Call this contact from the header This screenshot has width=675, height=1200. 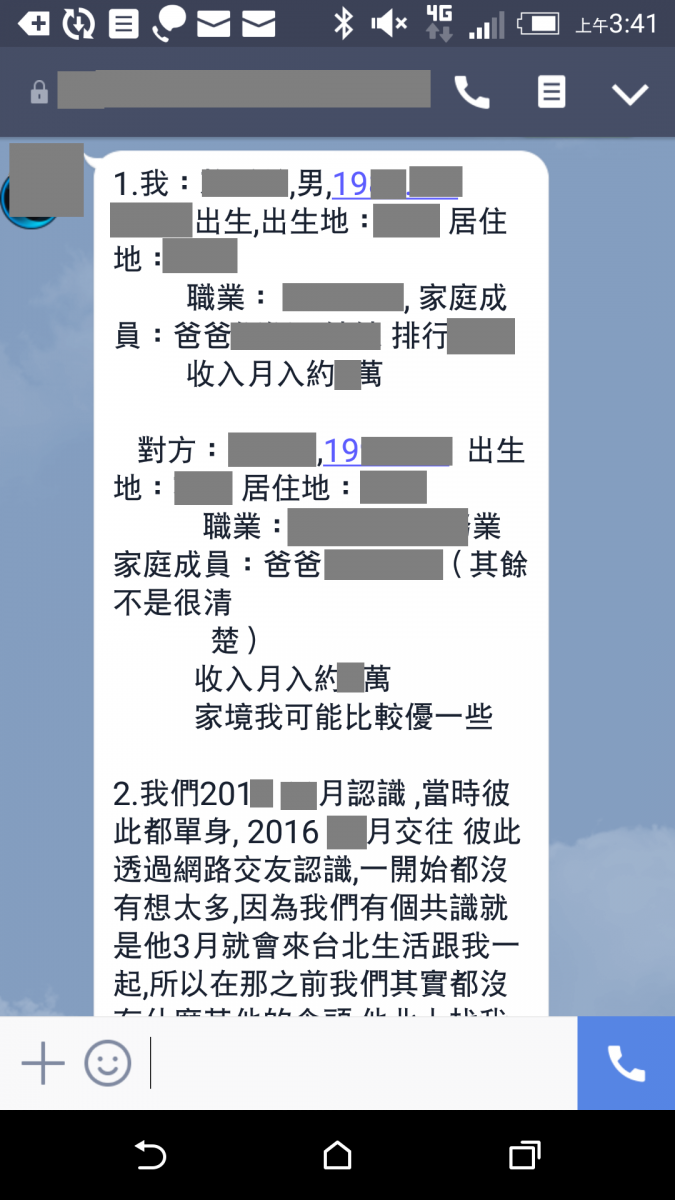(x=472, y=93)
